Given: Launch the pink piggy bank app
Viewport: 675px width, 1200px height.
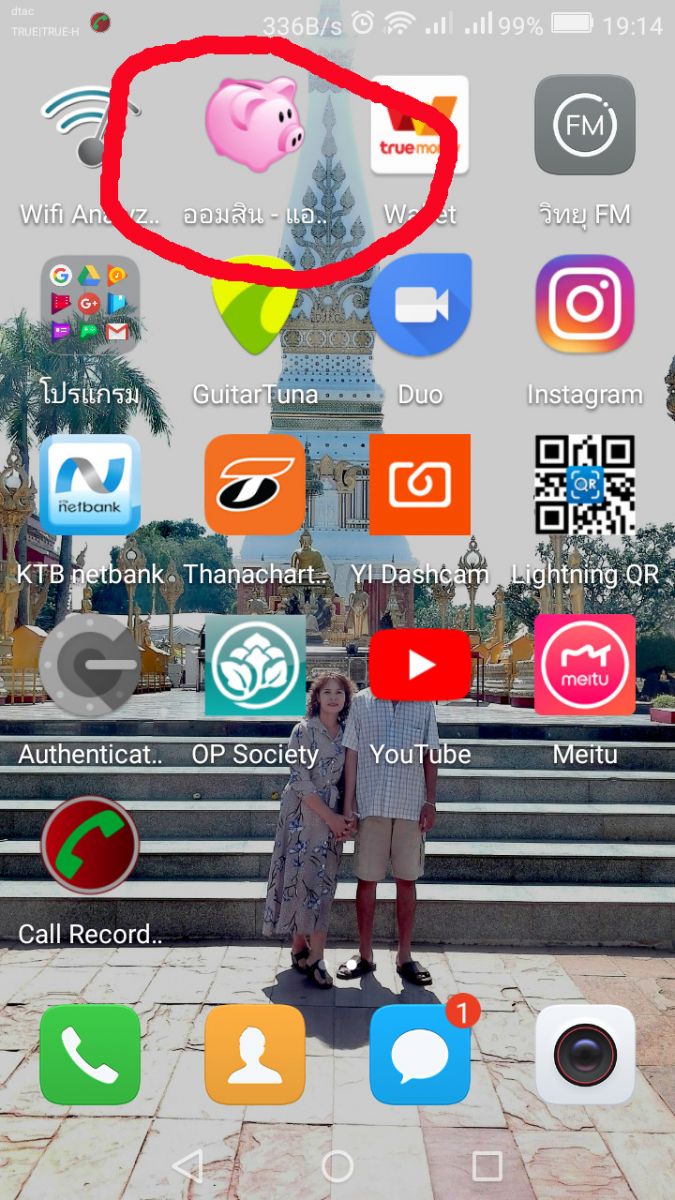Looking at the screenshot, I should [255, 125].
